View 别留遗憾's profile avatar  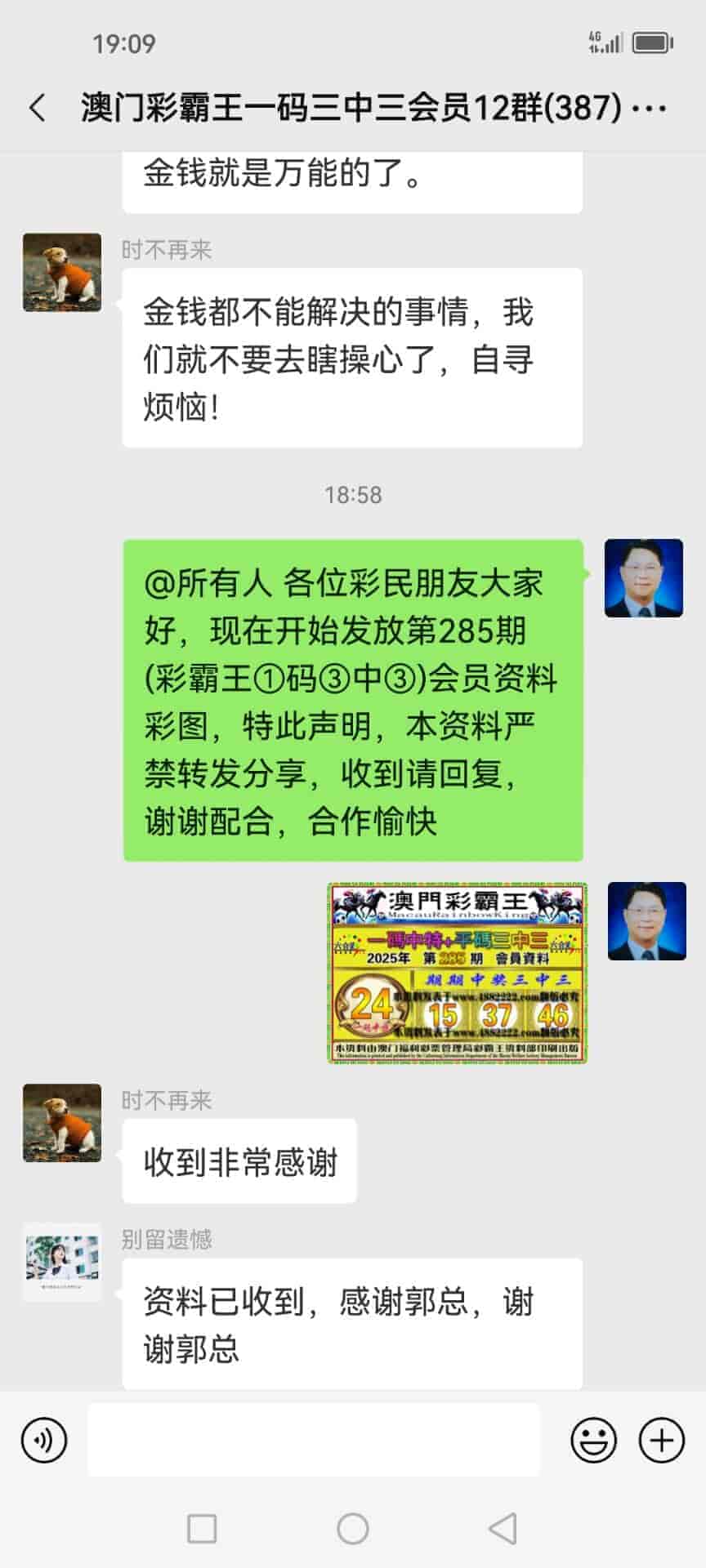pos(62,1262)
